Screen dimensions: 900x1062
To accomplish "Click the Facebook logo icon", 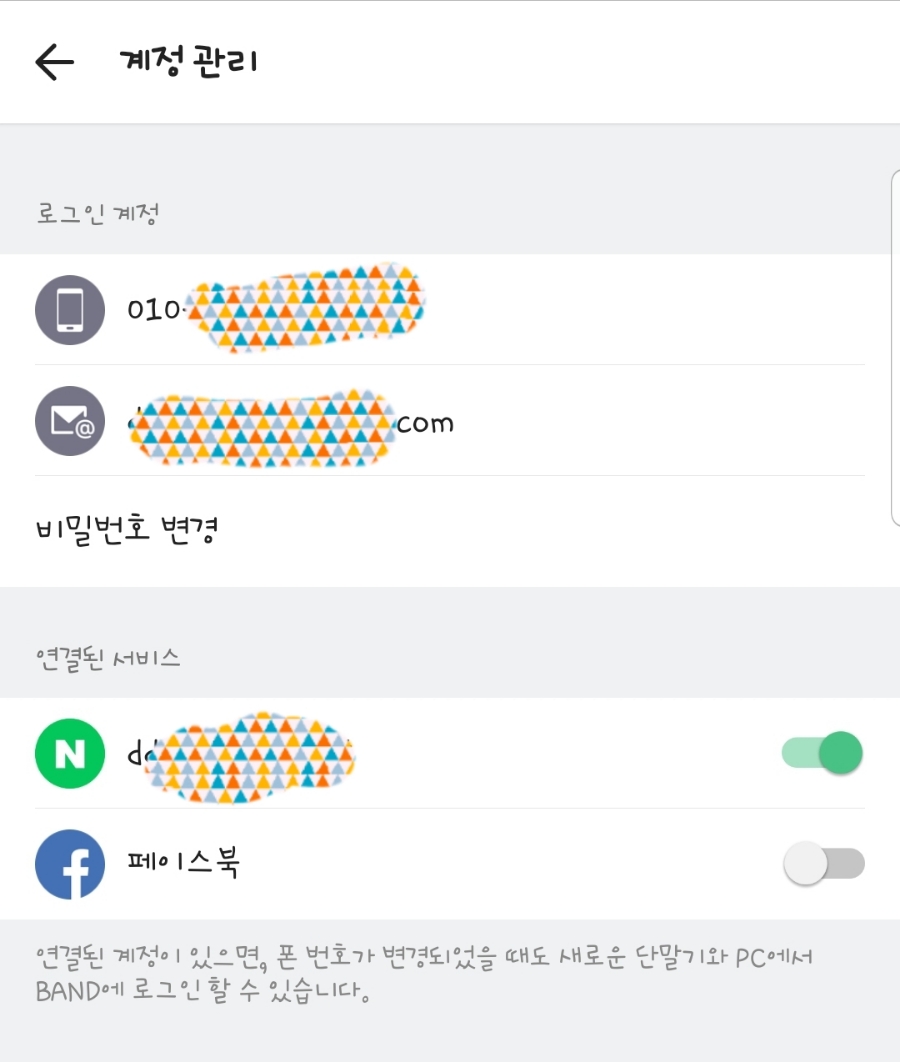I will [x=69, y=864].
